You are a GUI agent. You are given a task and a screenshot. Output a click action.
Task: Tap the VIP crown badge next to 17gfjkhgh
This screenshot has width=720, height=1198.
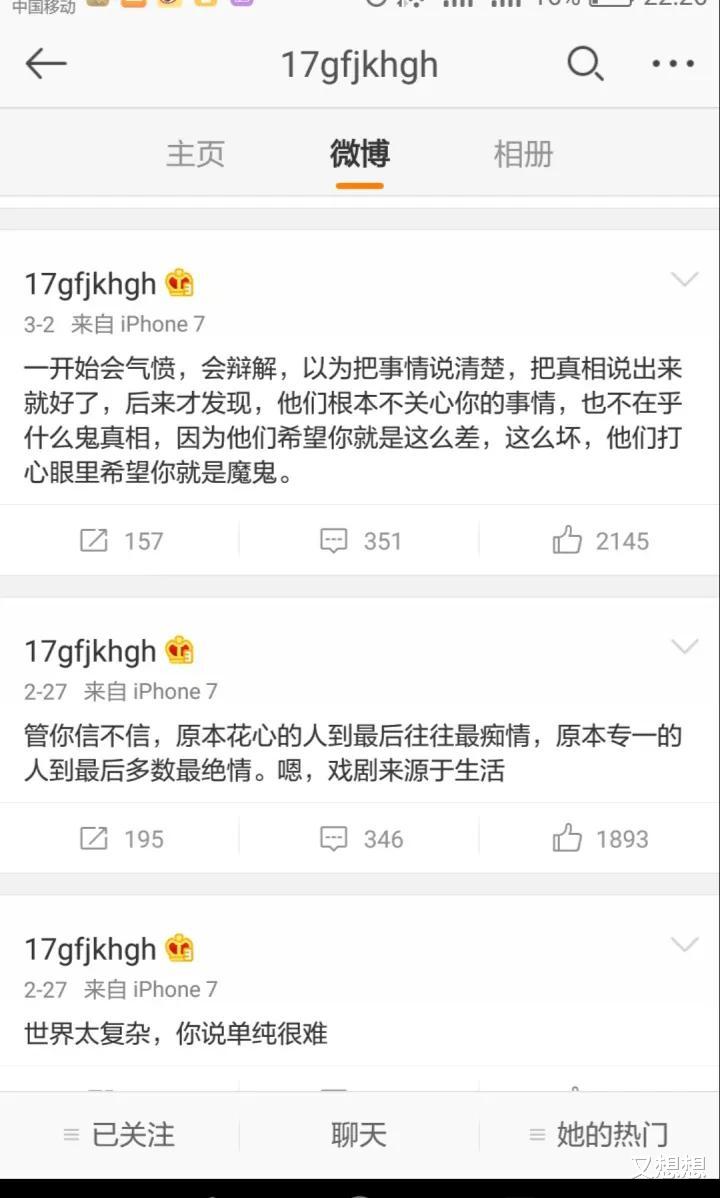tap(178, 283)
